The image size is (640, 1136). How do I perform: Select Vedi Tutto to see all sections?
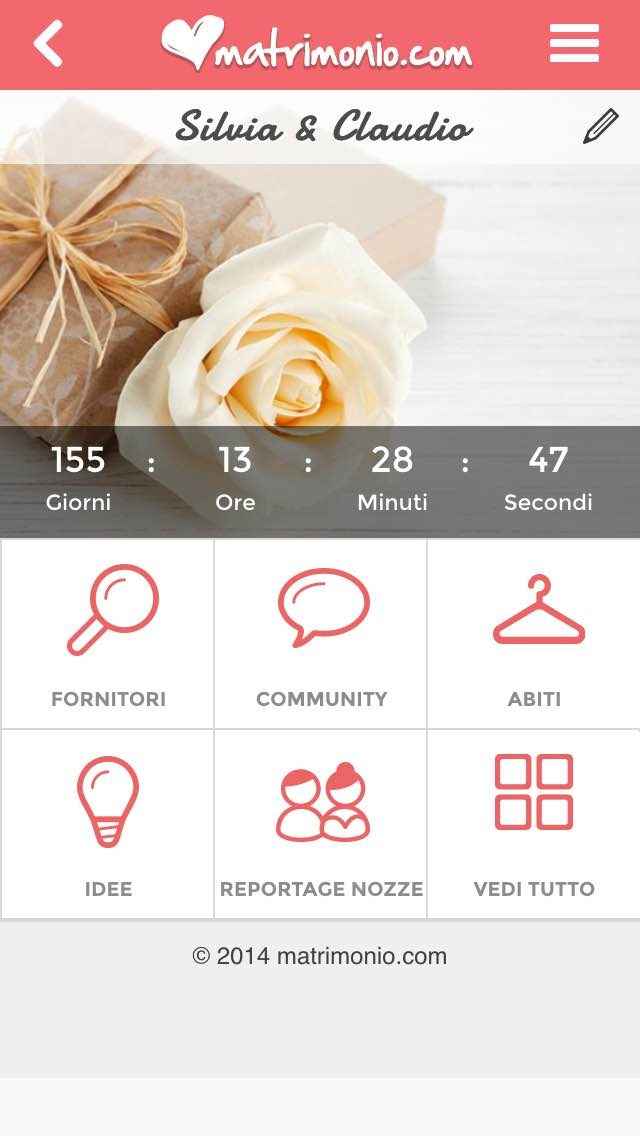[534, 824]
